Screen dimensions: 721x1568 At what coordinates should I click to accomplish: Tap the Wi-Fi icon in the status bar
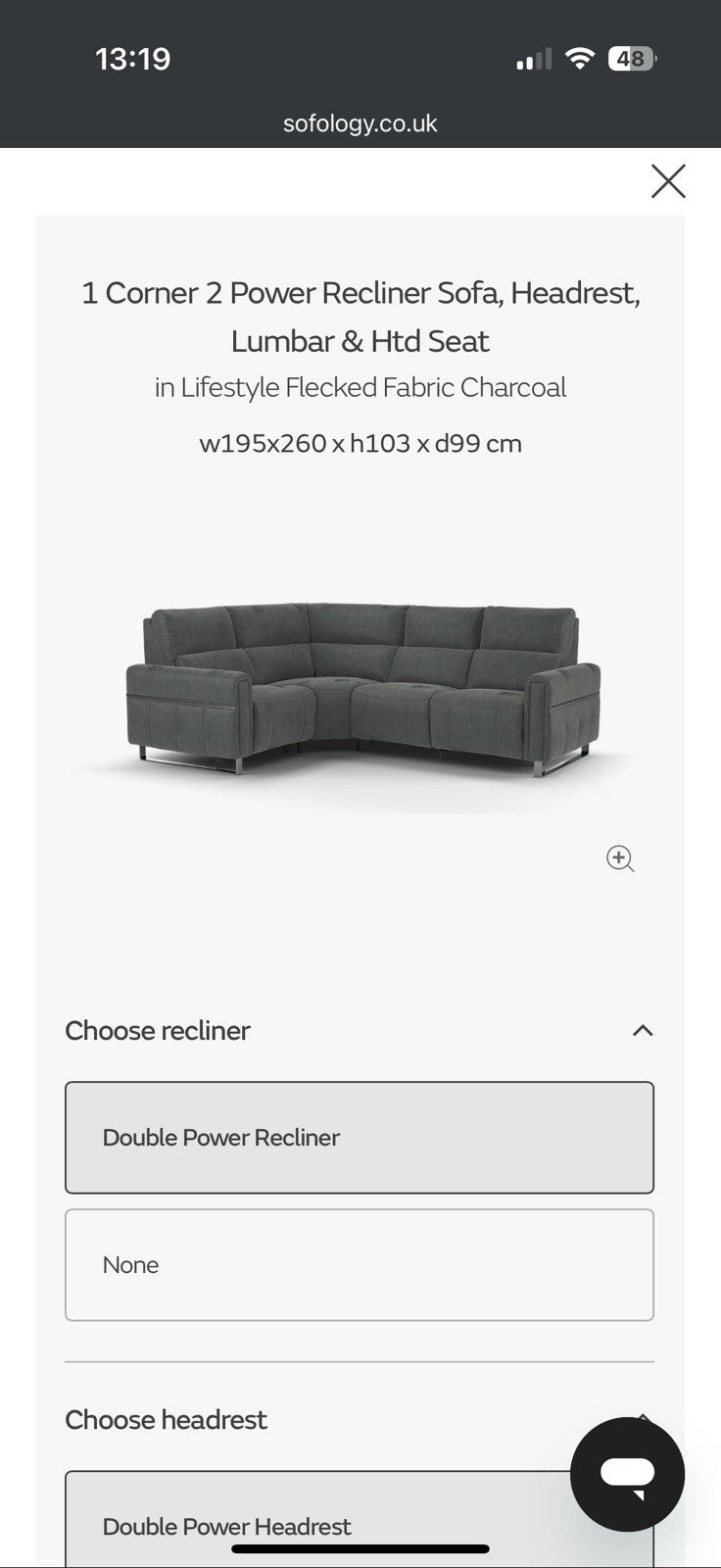[580, 59]
